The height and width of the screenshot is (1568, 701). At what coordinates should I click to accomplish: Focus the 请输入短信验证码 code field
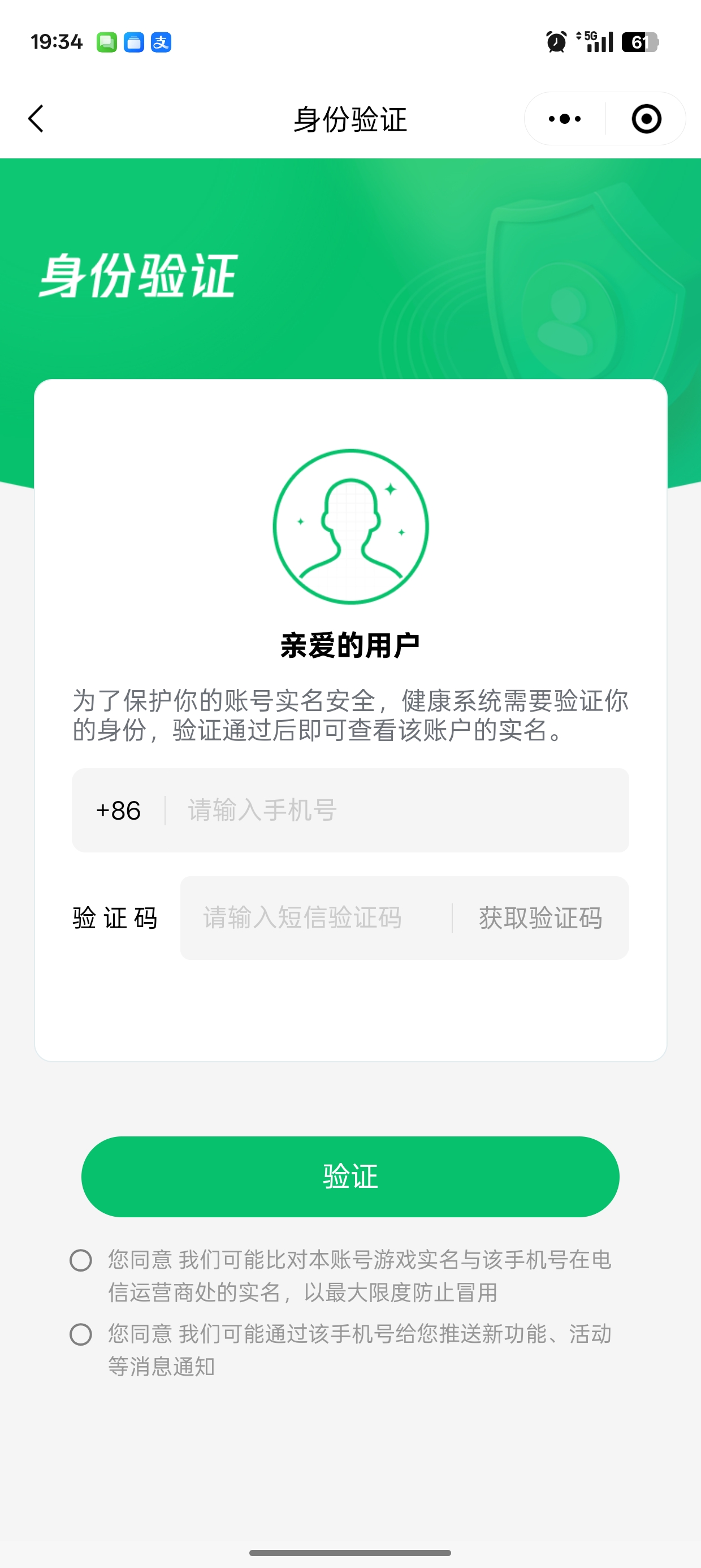click(x=317, y=918)
